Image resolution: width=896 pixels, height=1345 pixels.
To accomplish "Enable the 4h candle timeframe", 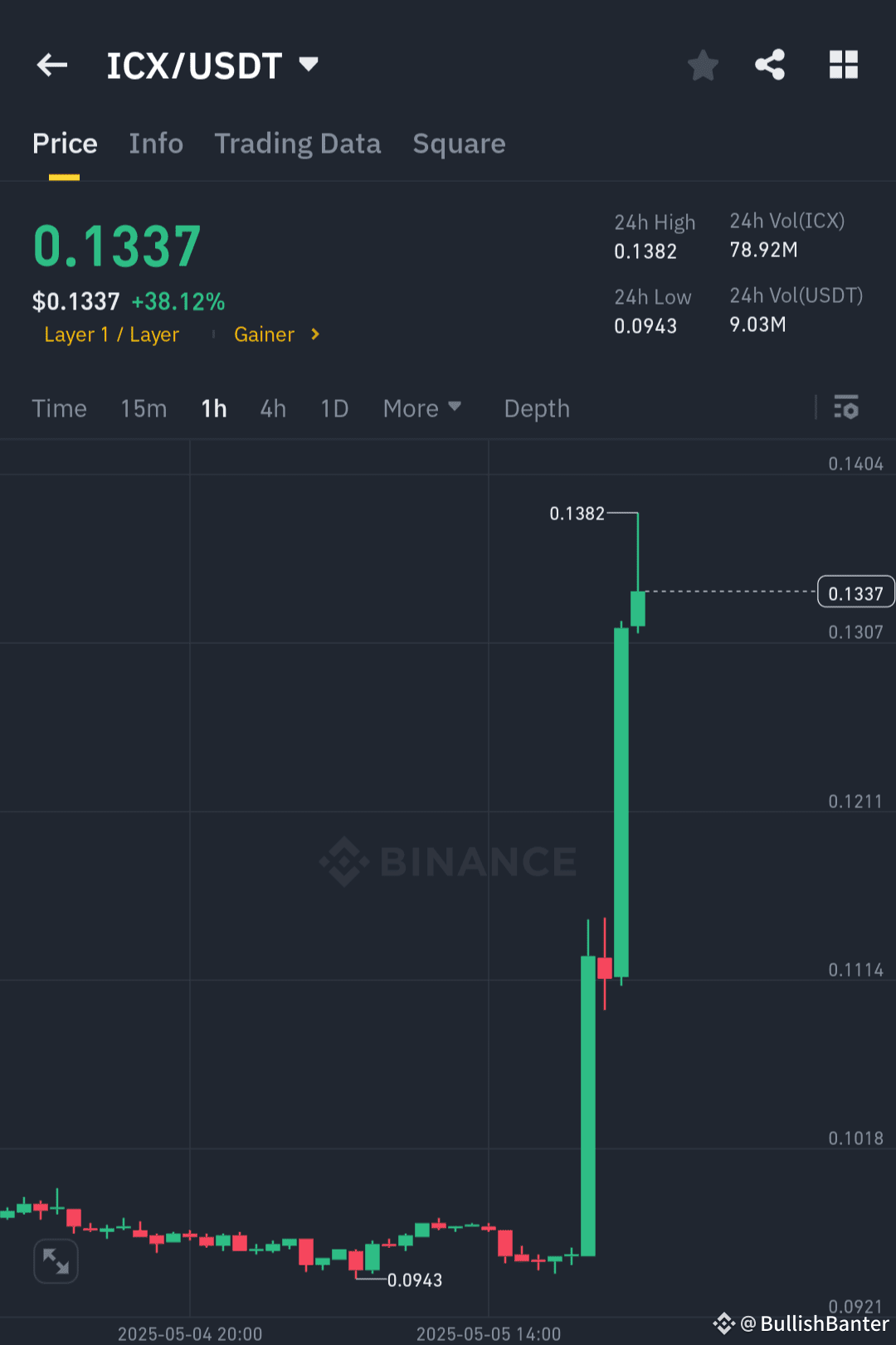I will pyautogui.click(x=272, y=408).
